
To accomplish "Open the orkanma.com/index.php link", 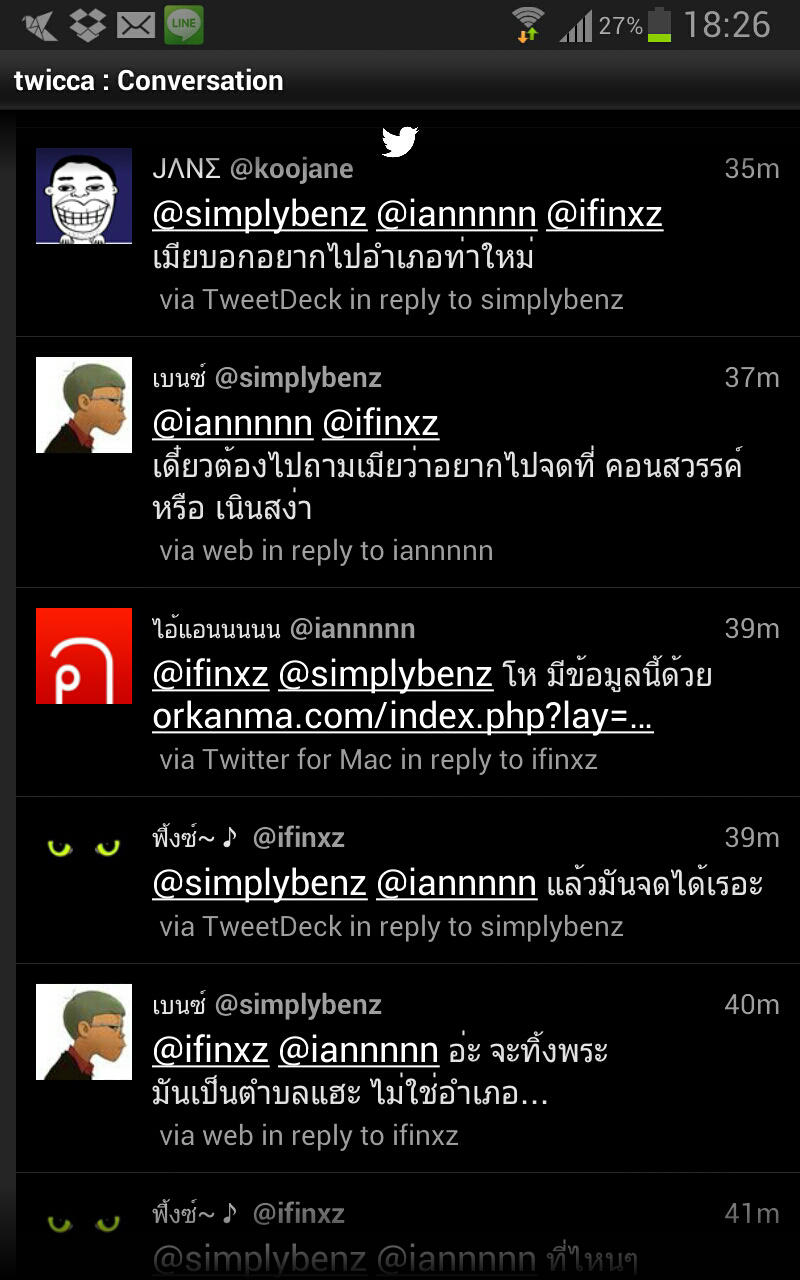I will click(403, 717).
